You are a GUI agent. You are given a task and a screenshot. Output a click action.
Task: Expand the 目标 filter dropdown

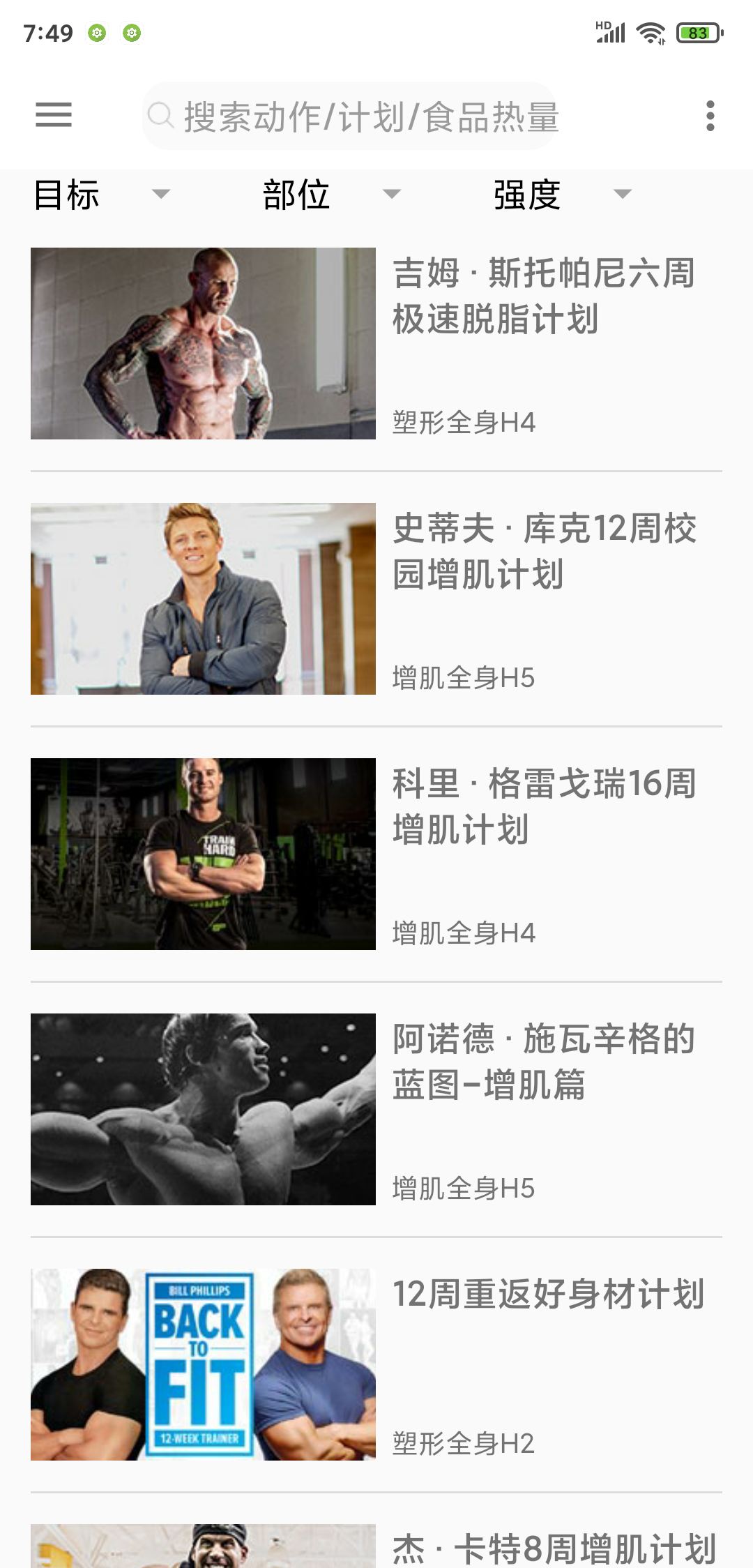(101, 195)
